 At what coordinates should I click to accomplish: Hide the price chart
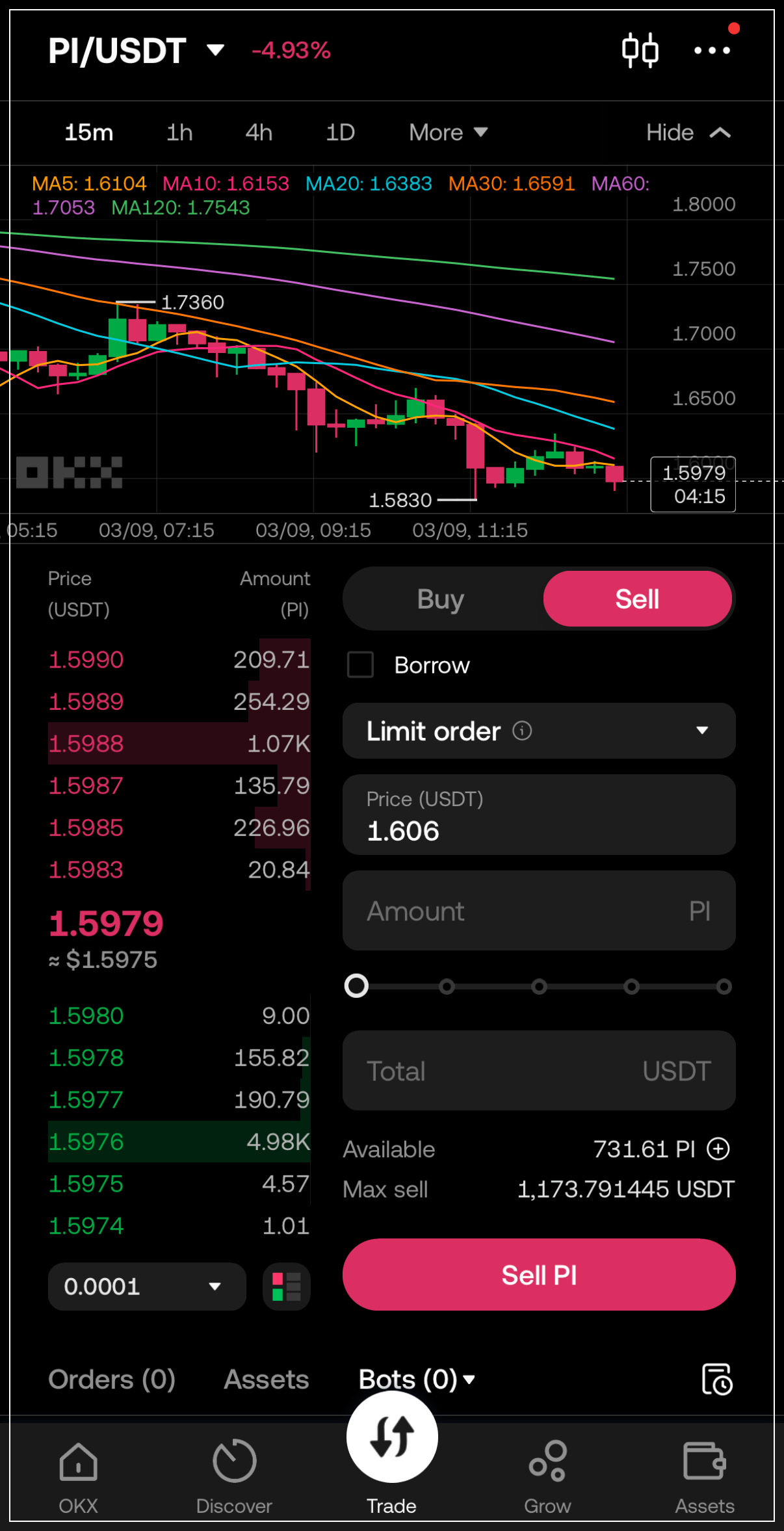click(688, 133)
